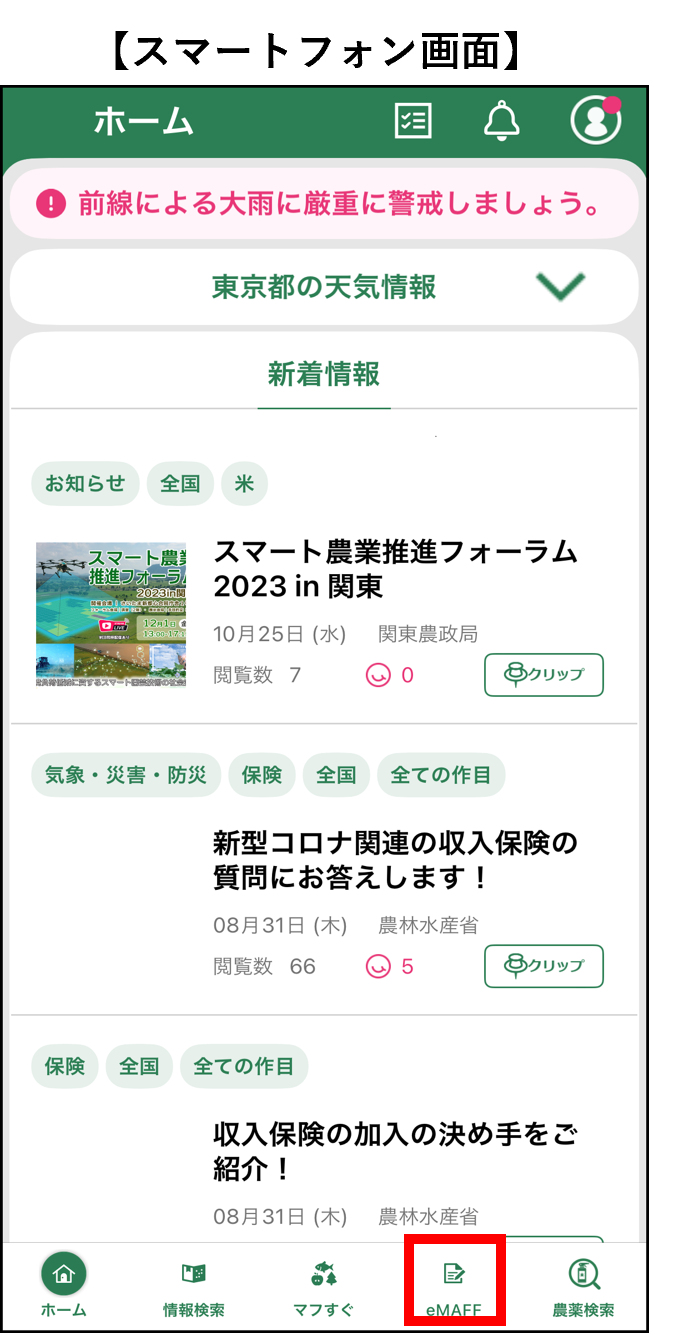Switch to the 農薬検索 tab
This screenshot has height=1333, width=687.
point(583,1288)
